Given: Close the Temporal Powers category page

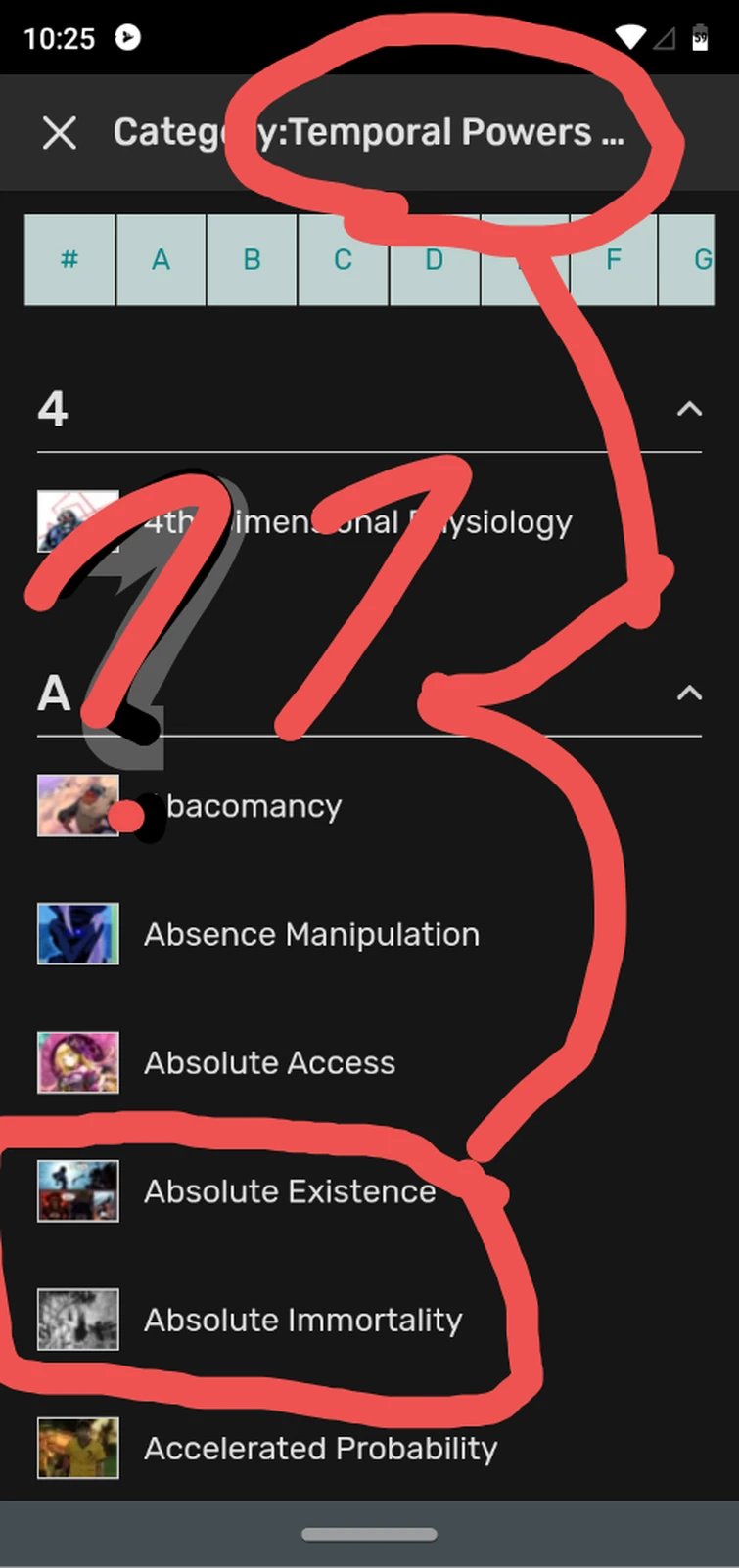Looking at the screenshot, I should point(60,133).
